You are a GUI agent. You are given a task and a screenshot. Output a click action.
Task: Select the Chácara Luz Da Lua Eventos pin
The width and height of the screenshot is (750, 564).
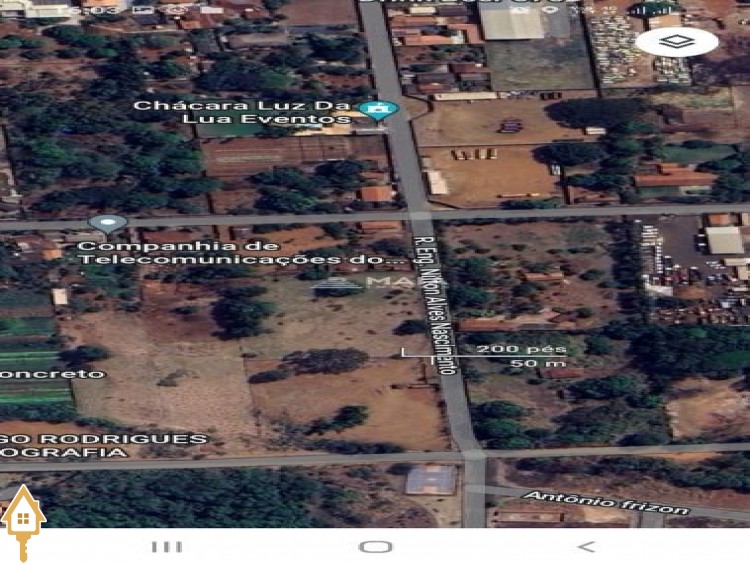[379, 109]
